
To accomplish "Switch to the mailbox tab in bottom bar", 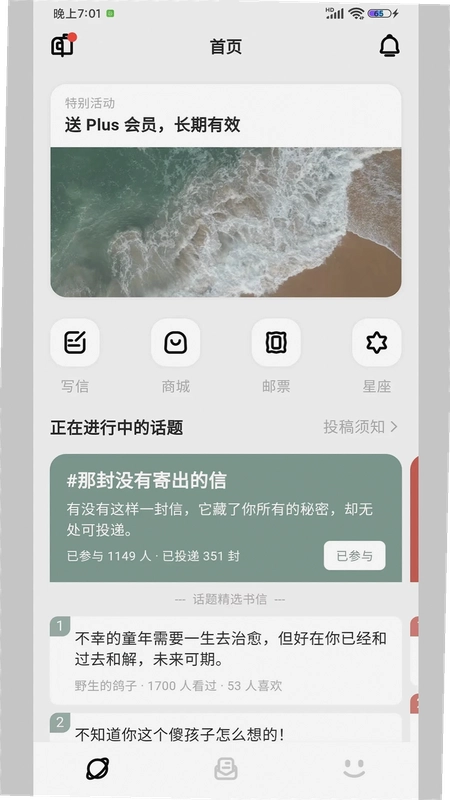I will tap(226, 769).
